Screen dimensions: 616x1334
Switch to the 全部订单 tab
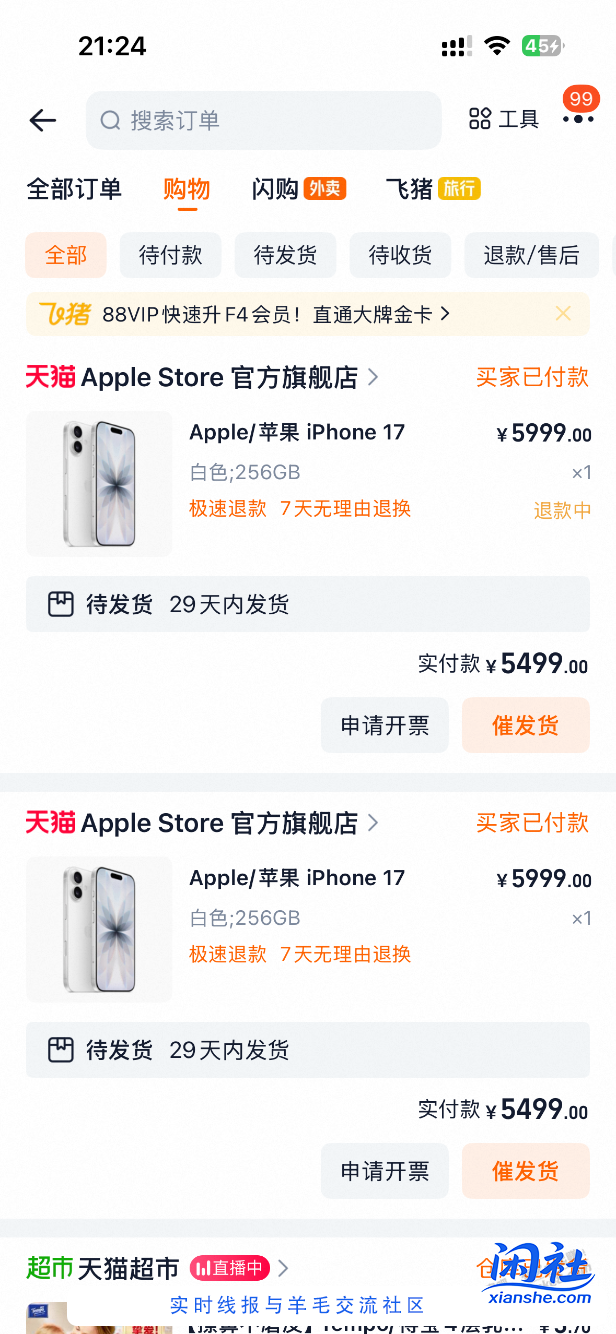74,189
